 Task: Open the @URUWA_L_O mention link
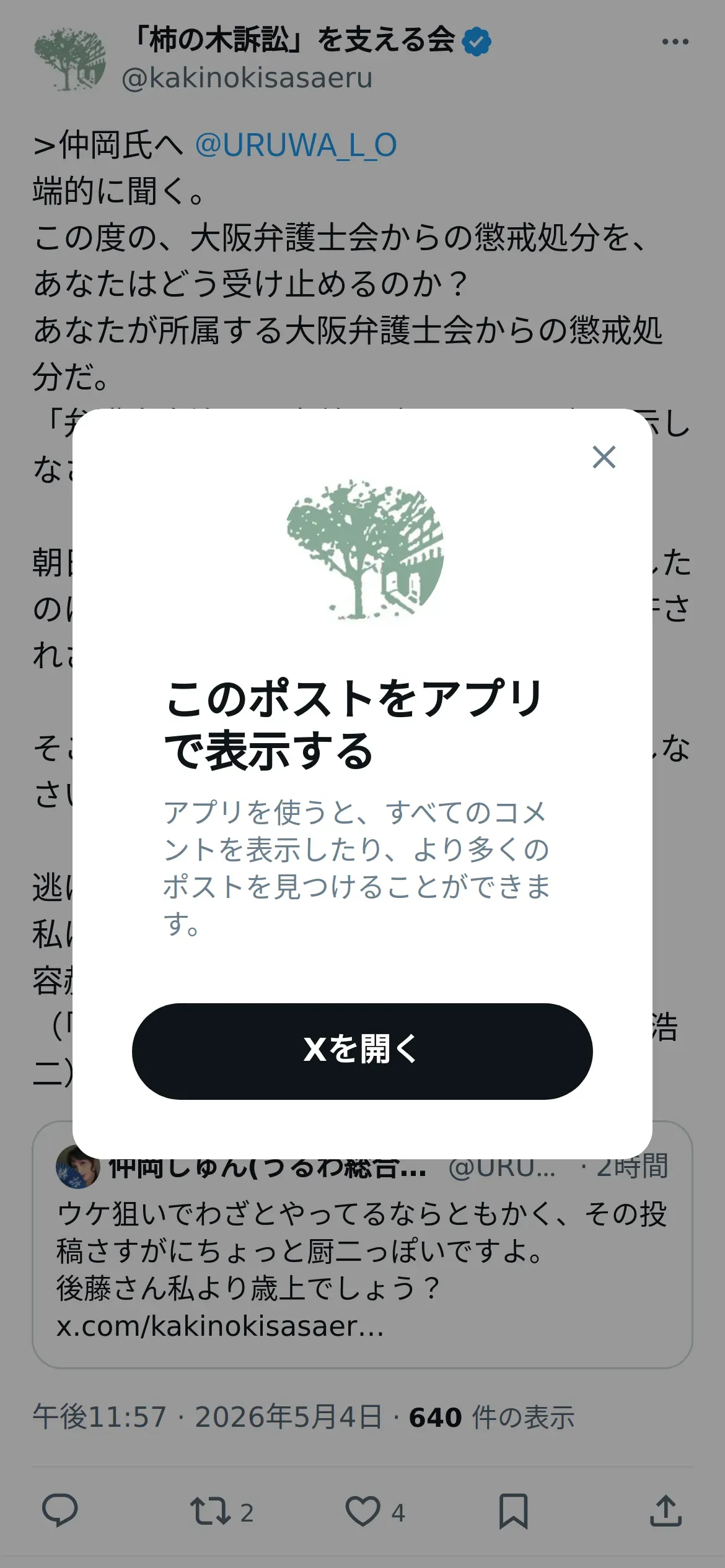(296, 145)
